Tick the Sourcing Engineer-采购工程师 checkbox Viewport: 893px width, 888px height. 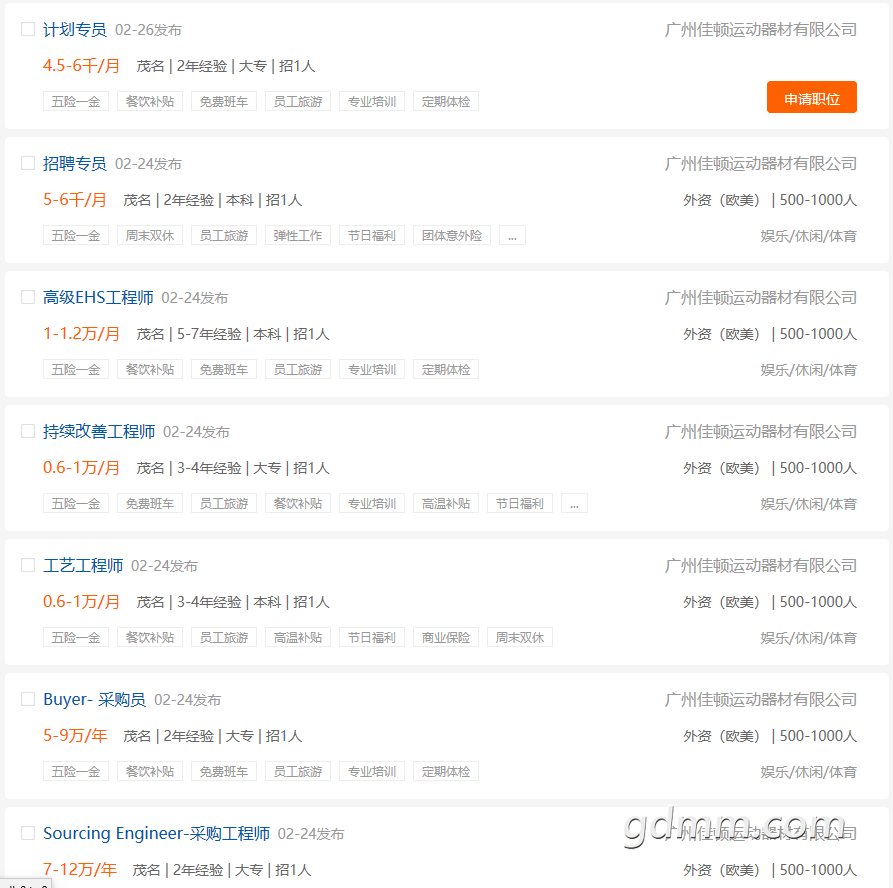click(x=28, y=833)
